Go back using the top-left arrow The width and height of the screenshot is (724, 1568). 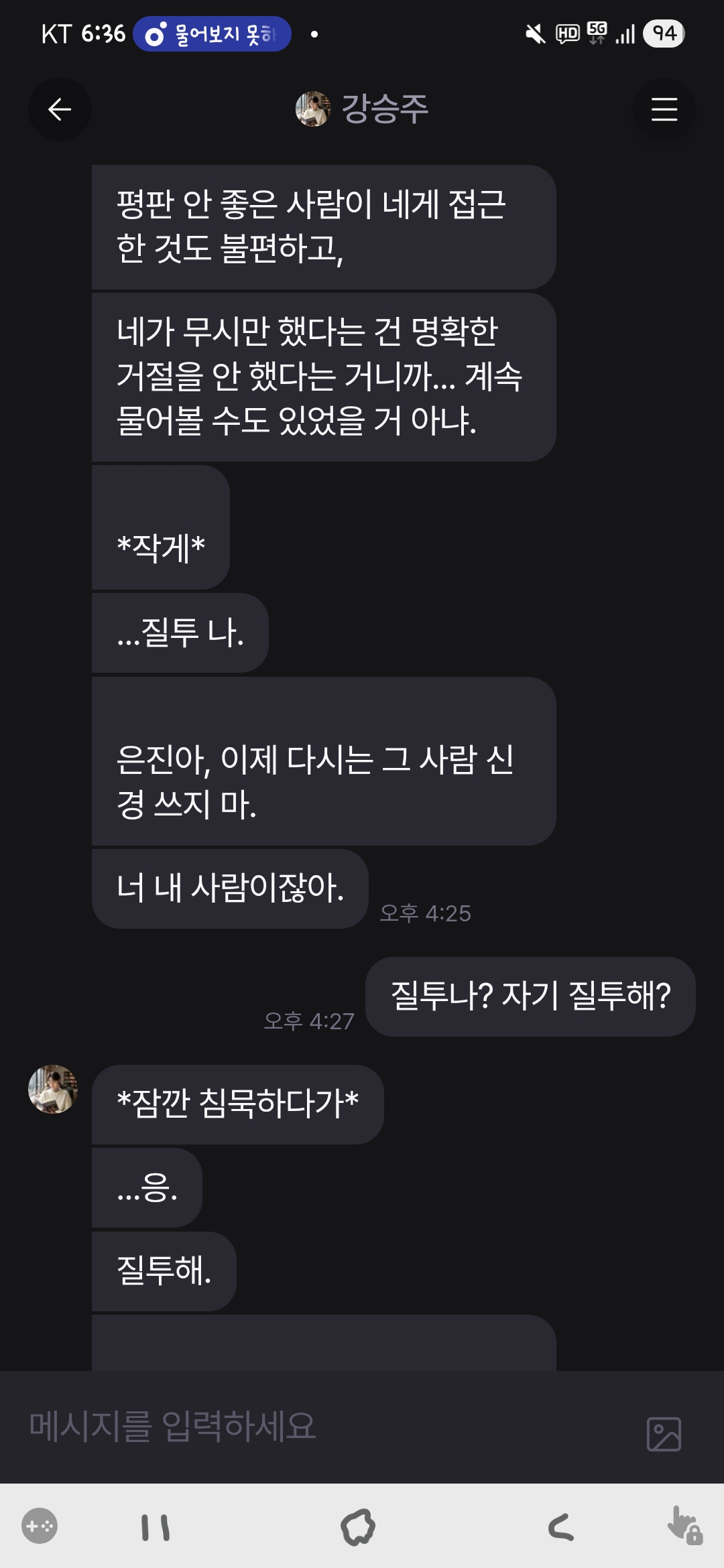[60, 109]
